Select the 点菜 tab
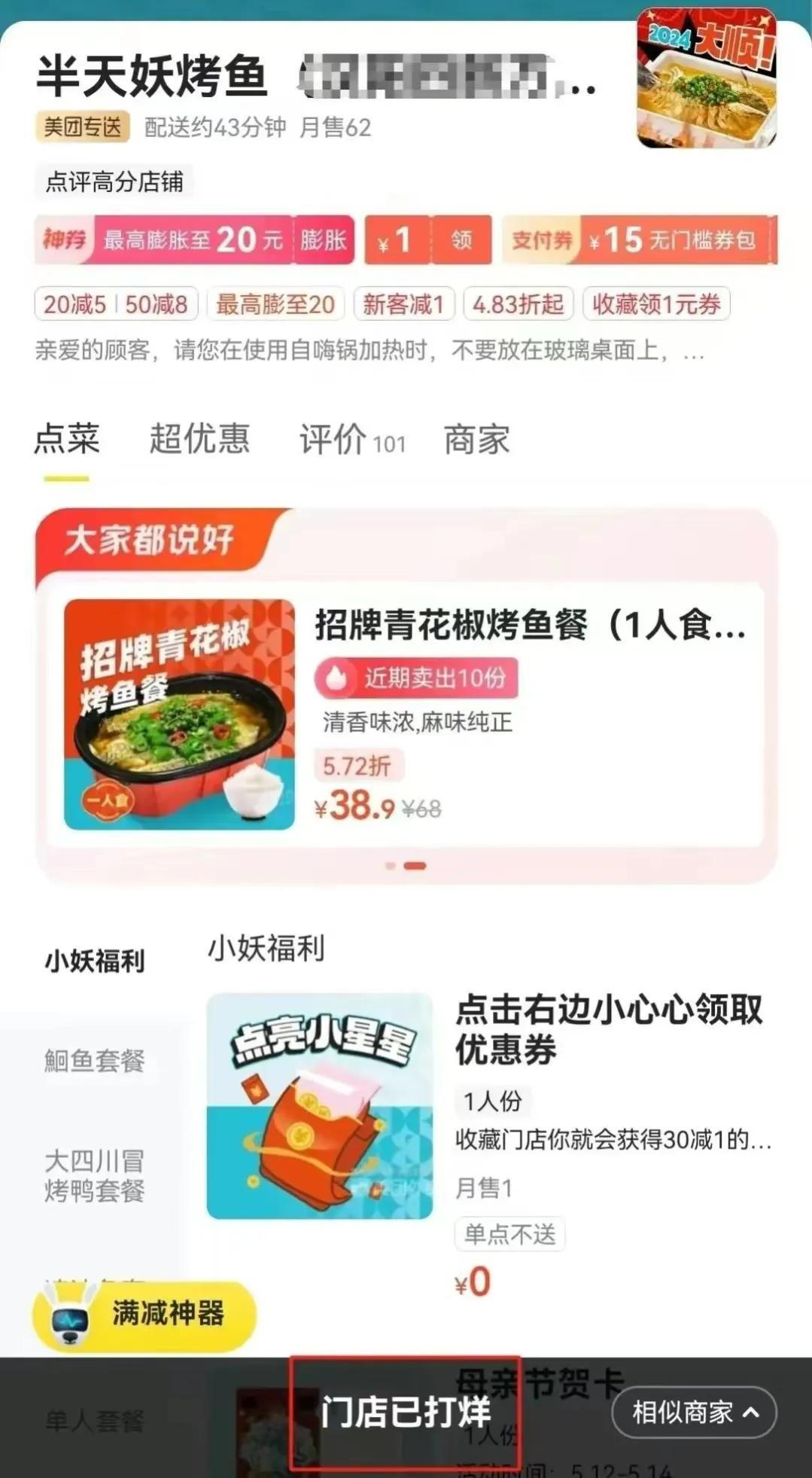Image resolution: width=812 pixels, height=1478 pixels. click(x=66, y=439)
